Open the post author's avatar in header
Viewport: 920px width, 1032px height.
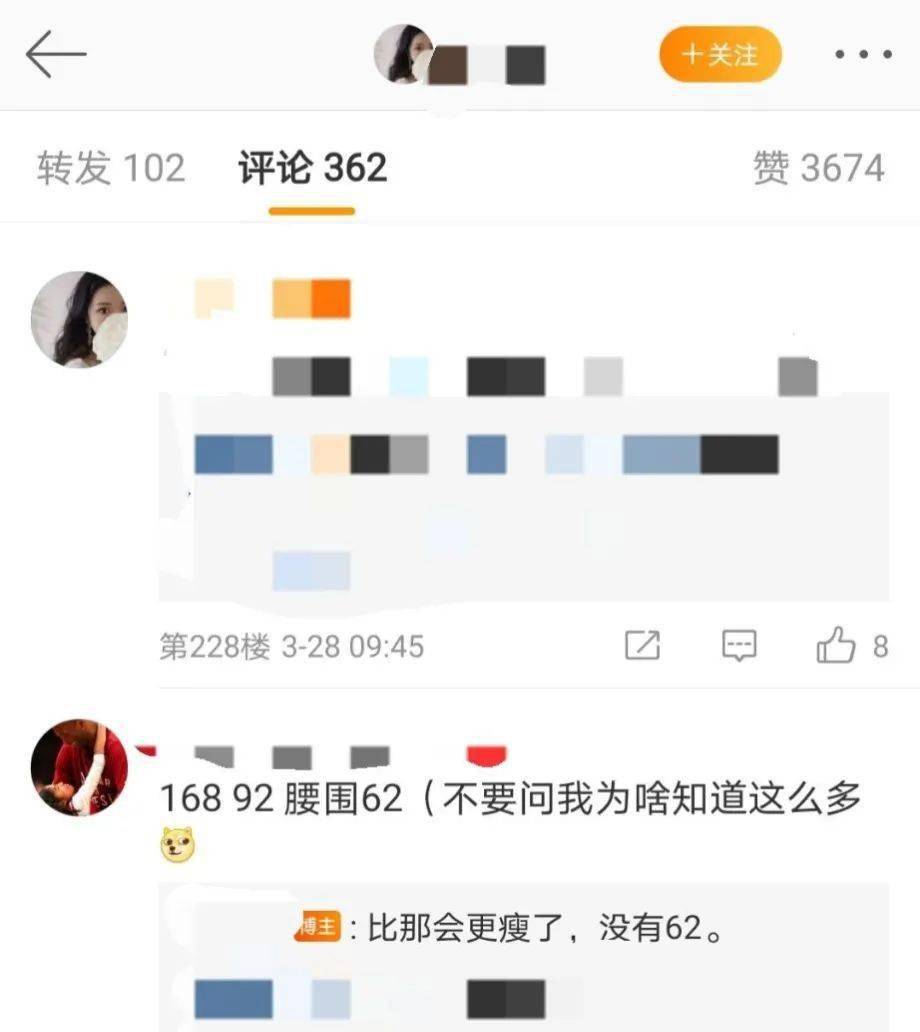point(403,53)
